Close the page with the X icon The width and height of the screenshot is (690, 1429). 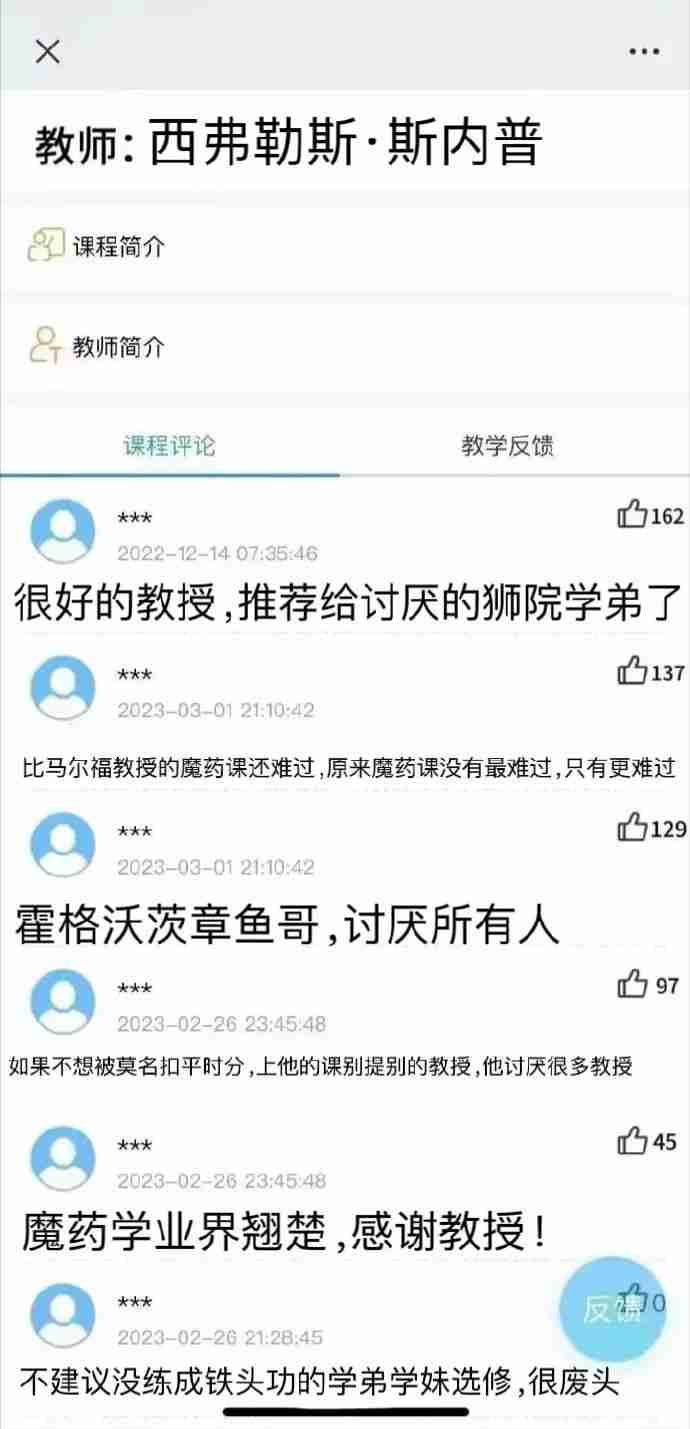click(x=47, y=52)
